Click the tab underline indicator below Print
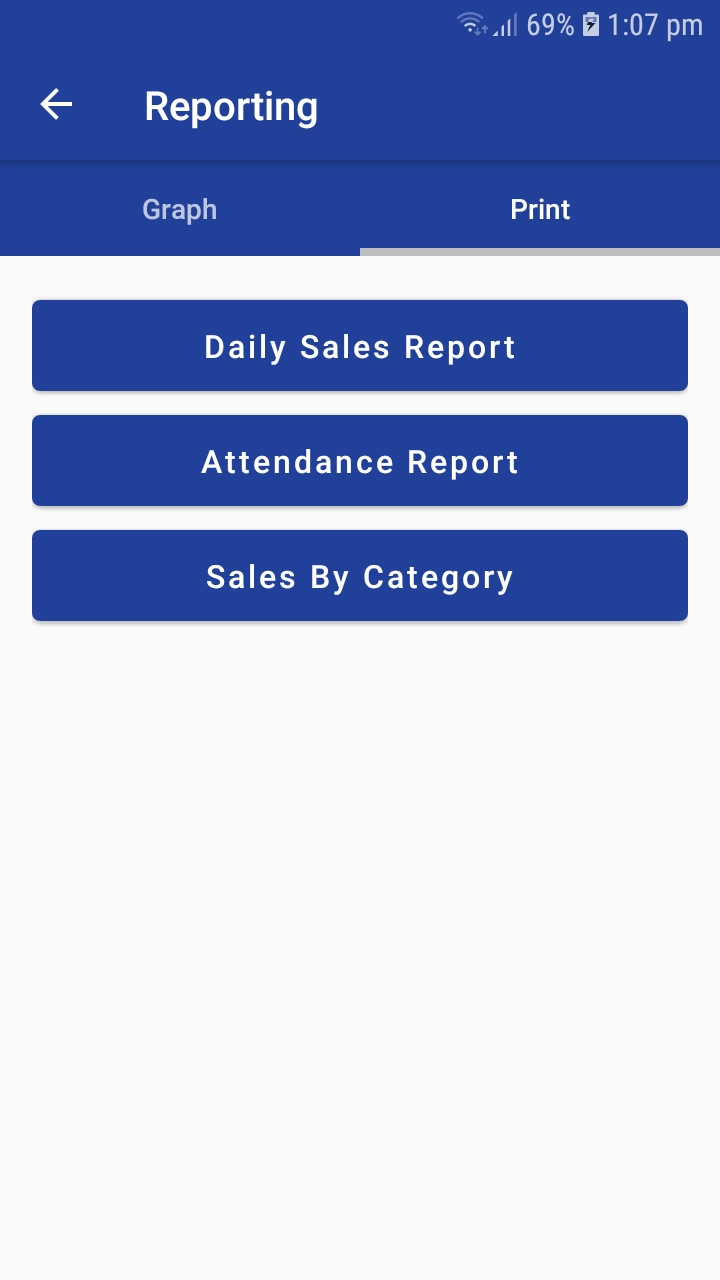Image resolution: width=720 pixels, height=1280 pixels. point(540,249)
